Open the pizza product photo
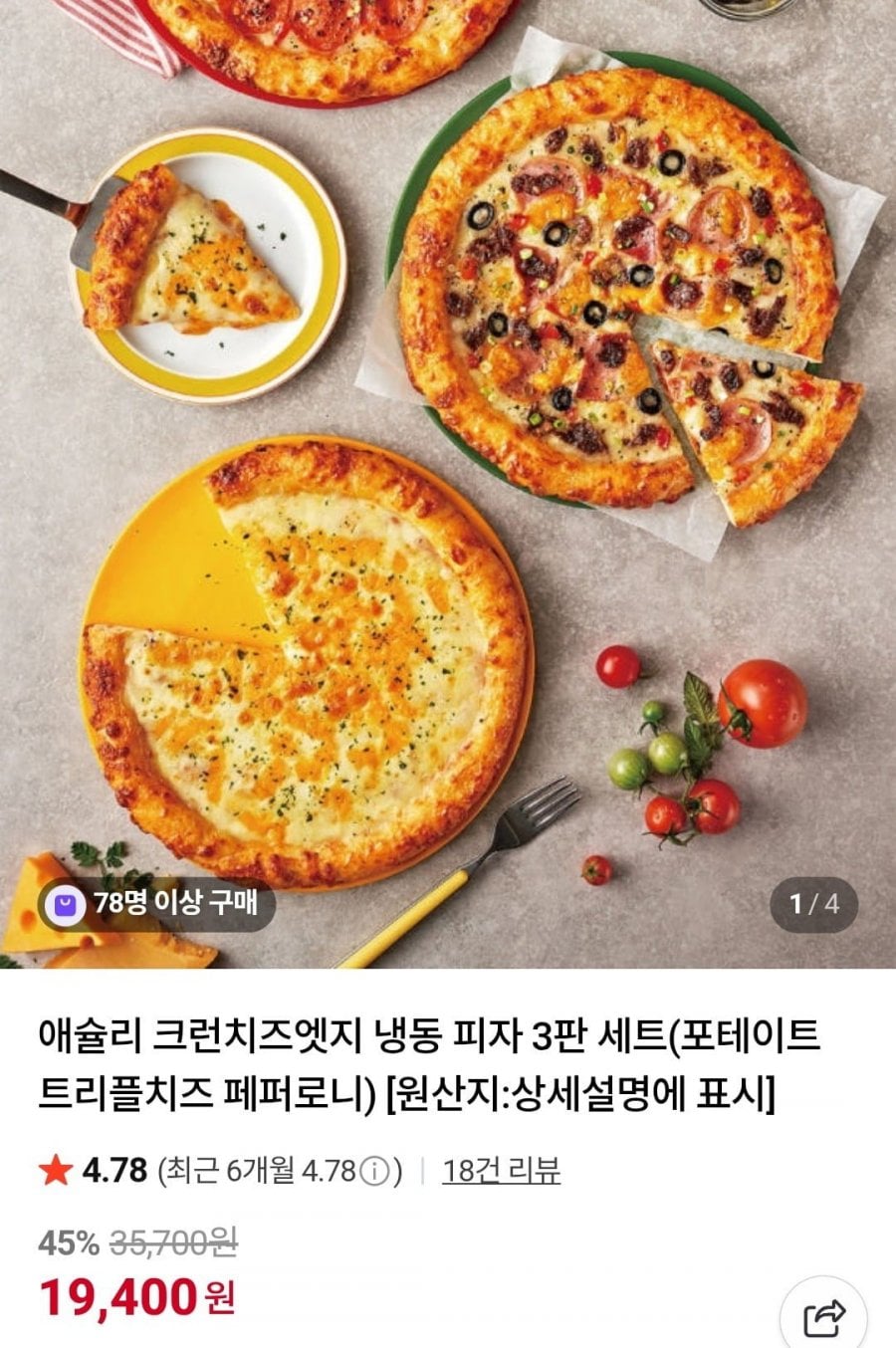 pyautogui.click(x=448, y=478)
